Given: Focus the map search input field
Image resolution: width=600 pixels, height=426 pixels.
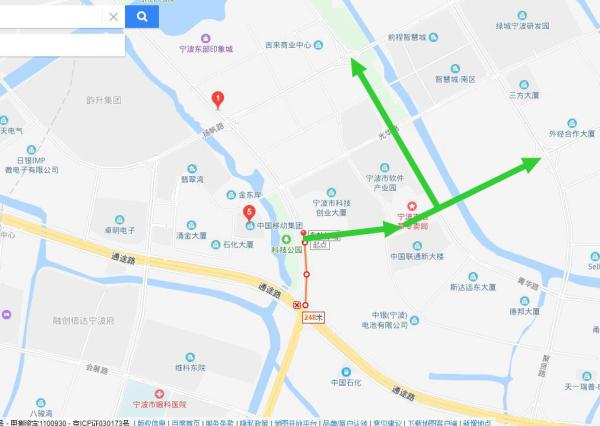Looking at the screenshot, I should tap(50, 17).
